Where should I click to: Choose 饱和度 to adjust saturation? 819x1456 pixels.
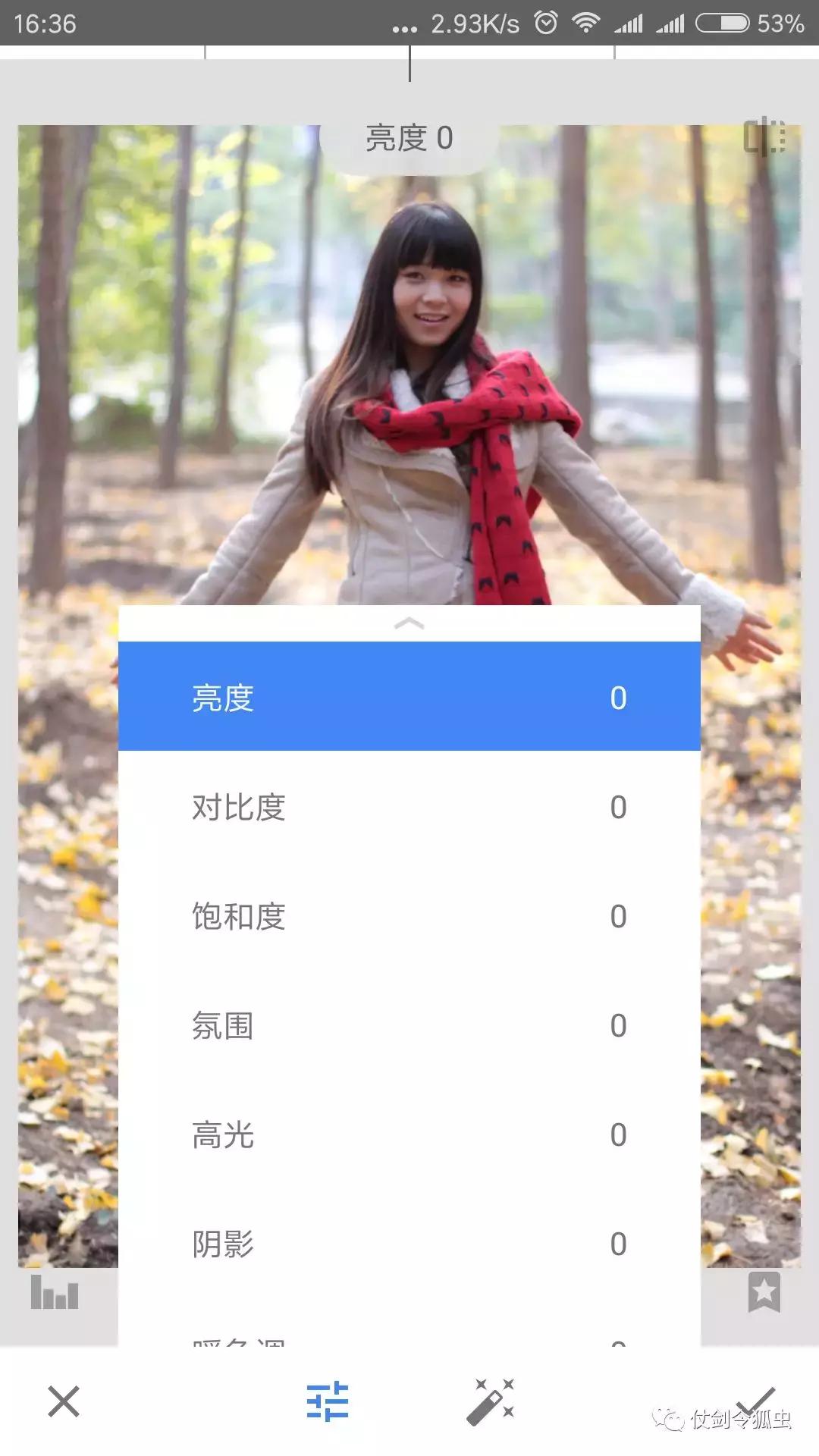(x=409, y=917)
